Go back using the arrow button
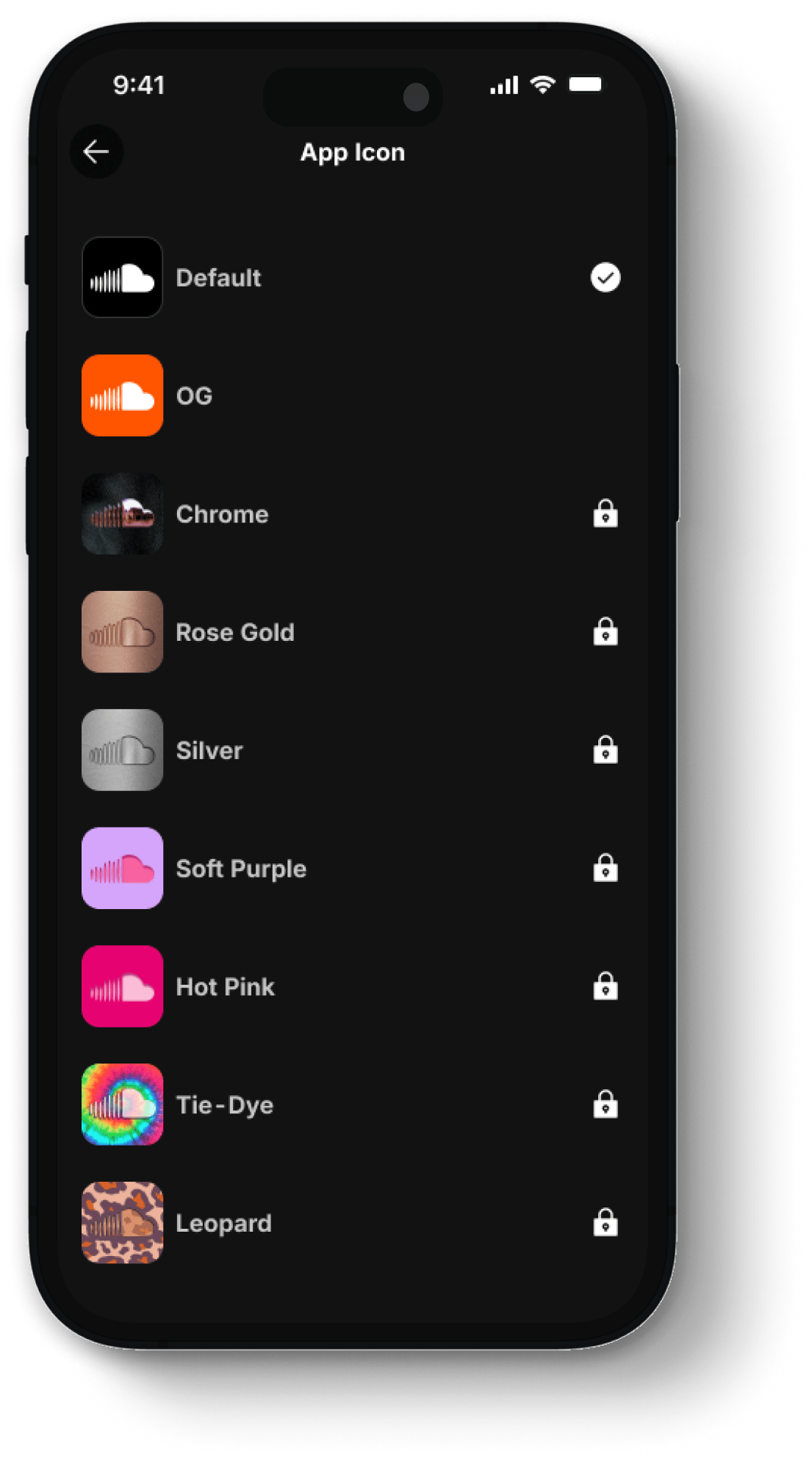The height and width of the screenshot is (1461, 812). click(96, 152)
